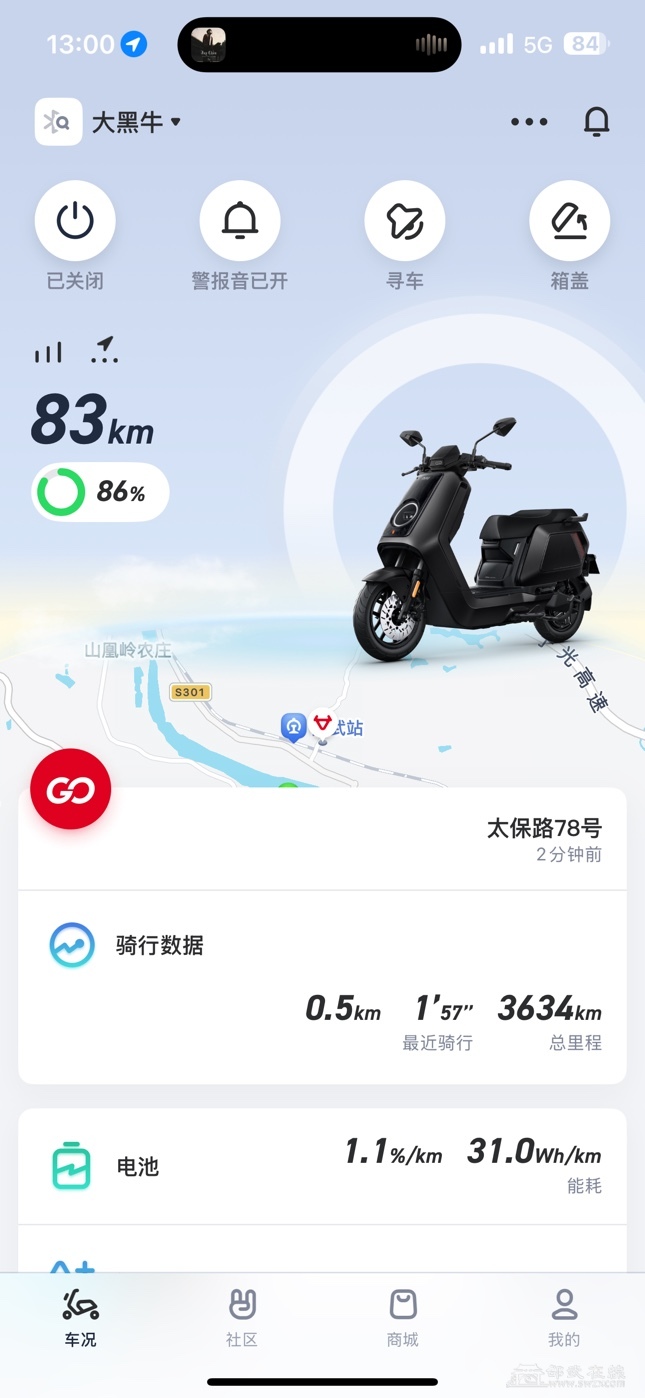645x1398 pixels.
Task: Open the three-dot overflow menu
Action: click(x=529, y=122)
